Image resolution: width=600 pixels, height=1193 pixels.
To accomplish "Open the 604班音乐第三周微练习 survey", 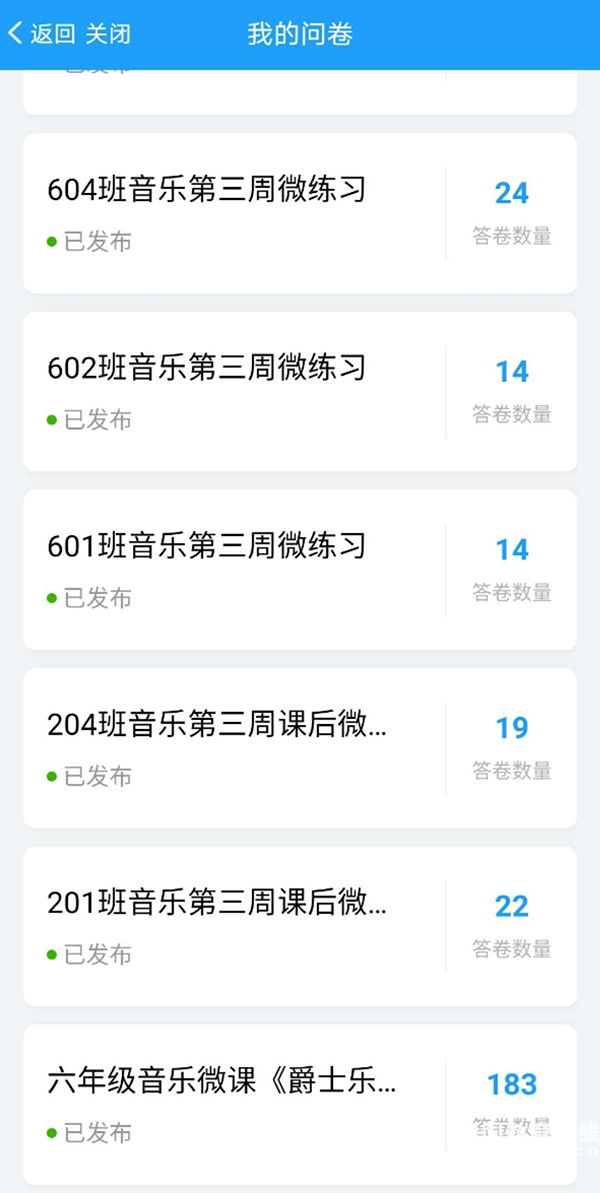I will [x=300, y=213].
